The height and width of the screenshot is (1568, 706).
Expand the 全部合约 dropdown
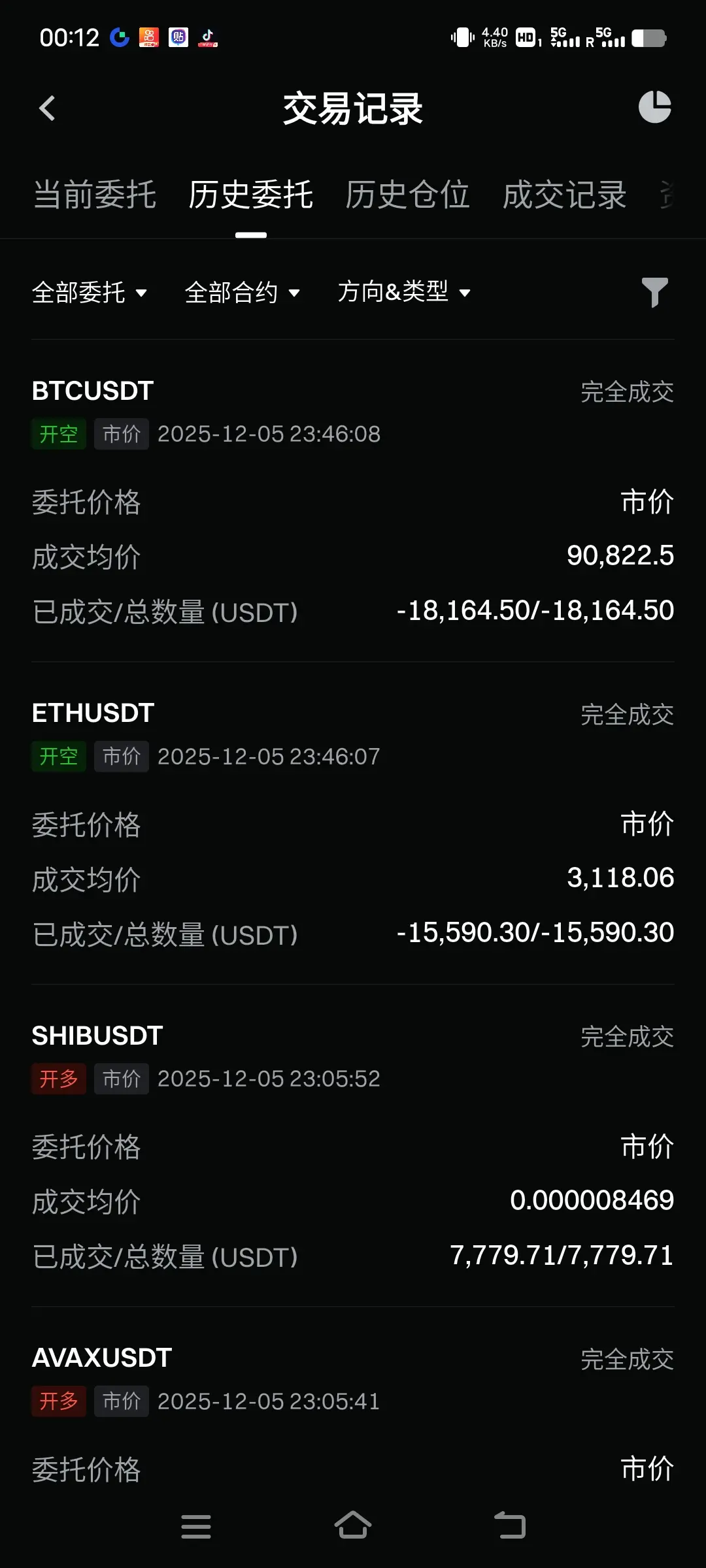pyautogui.click(x=243, y=292)
